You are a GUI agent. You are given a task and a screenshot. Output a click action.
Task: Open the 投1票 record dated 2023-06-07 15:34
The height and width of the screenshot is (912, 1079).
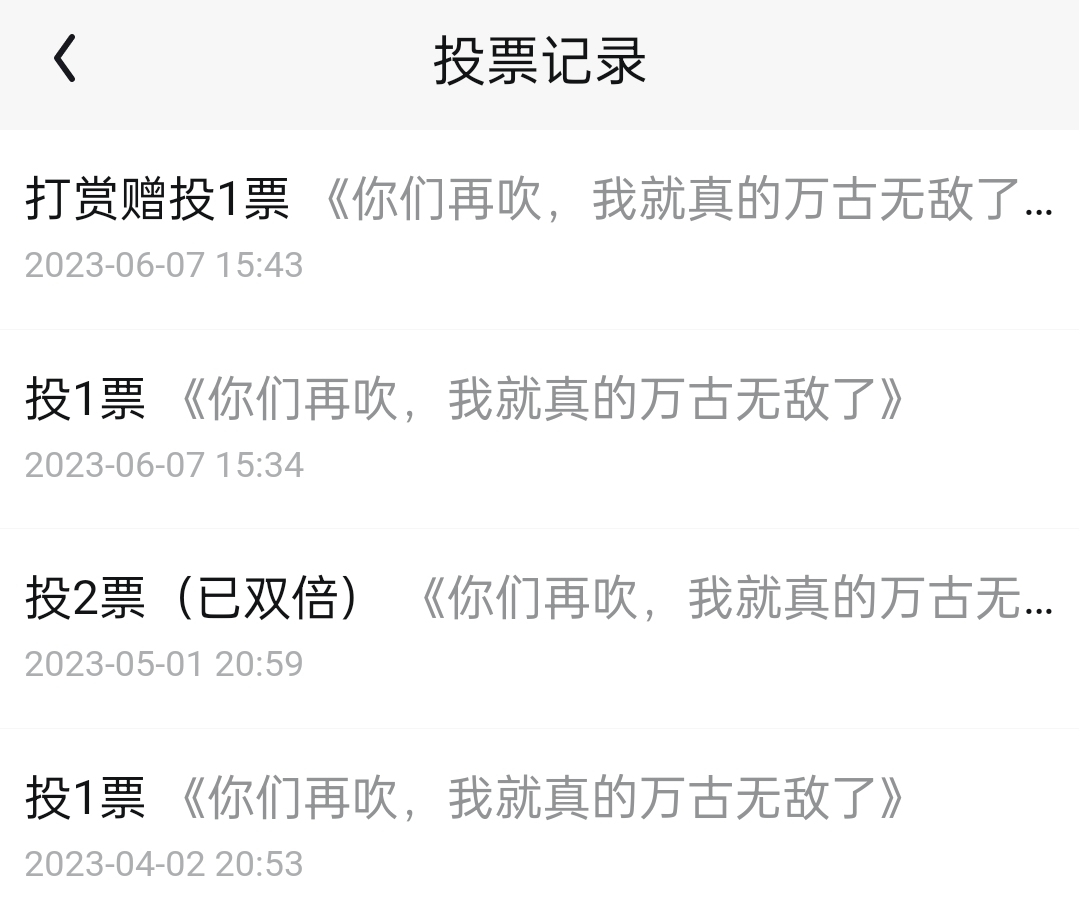click(539, 428)
